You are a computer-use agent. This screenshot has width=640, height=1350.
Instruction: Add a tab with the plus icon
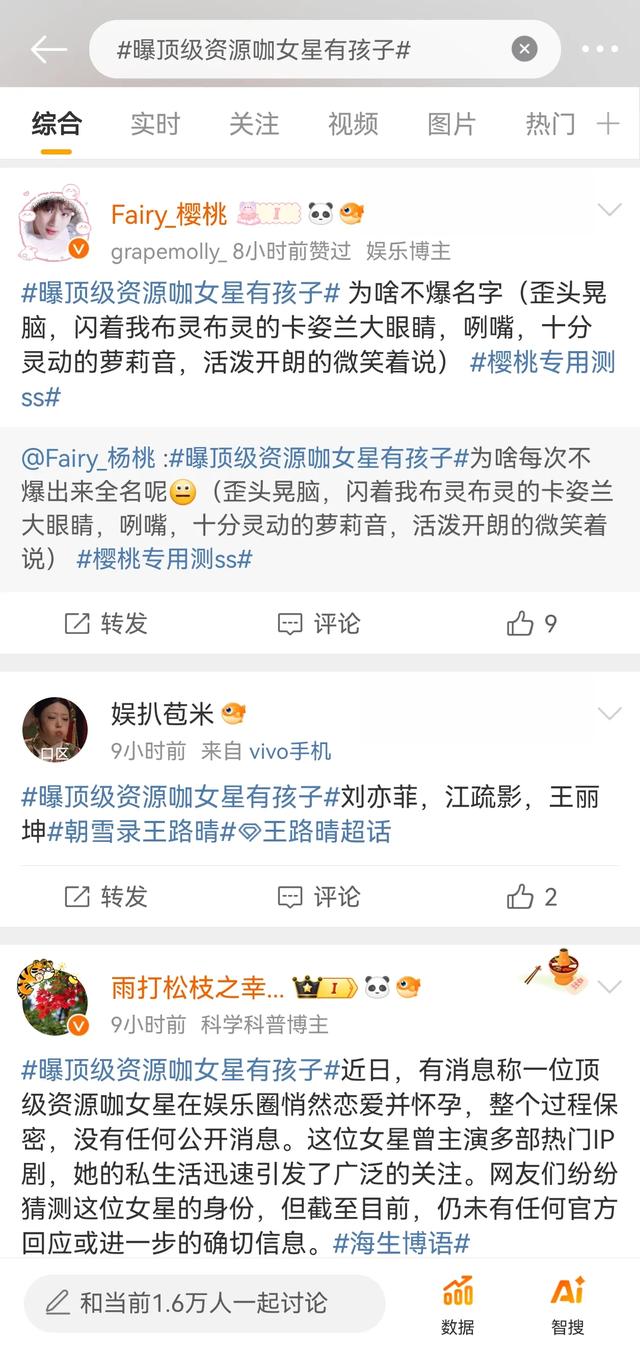(x=608, y=124)
